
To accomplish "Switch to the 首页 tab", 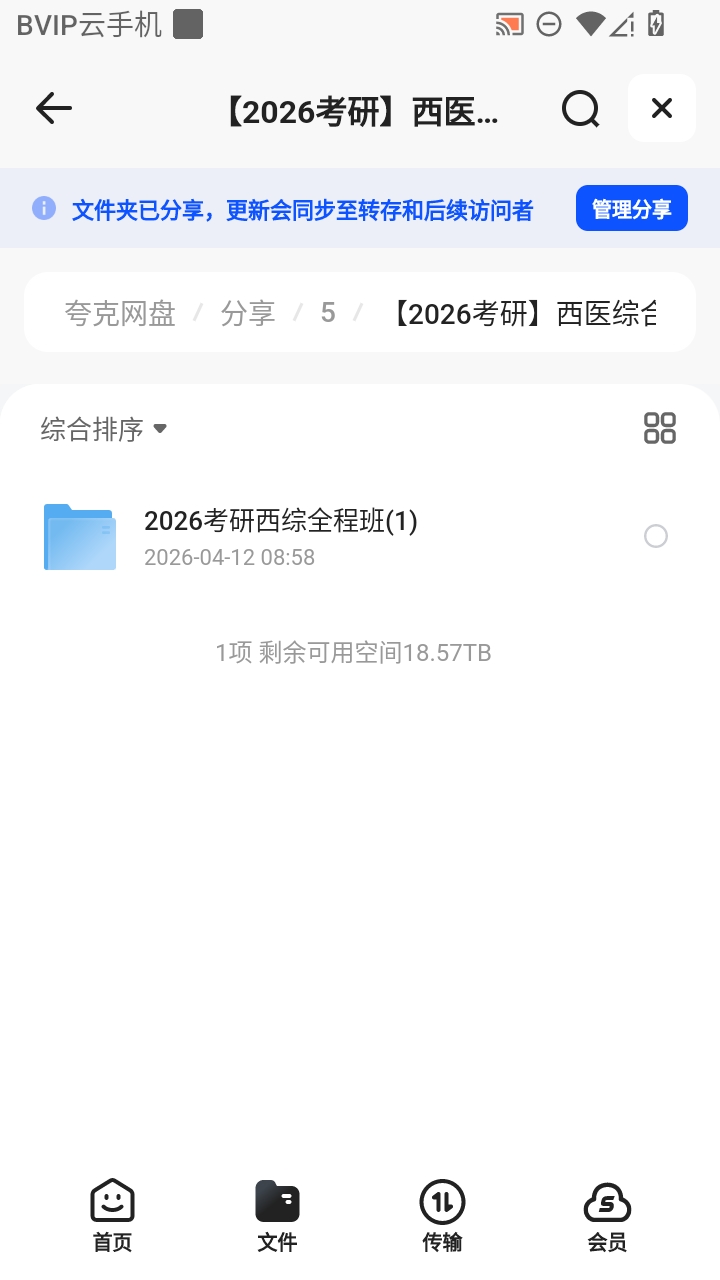I will tap(112, 1215).
